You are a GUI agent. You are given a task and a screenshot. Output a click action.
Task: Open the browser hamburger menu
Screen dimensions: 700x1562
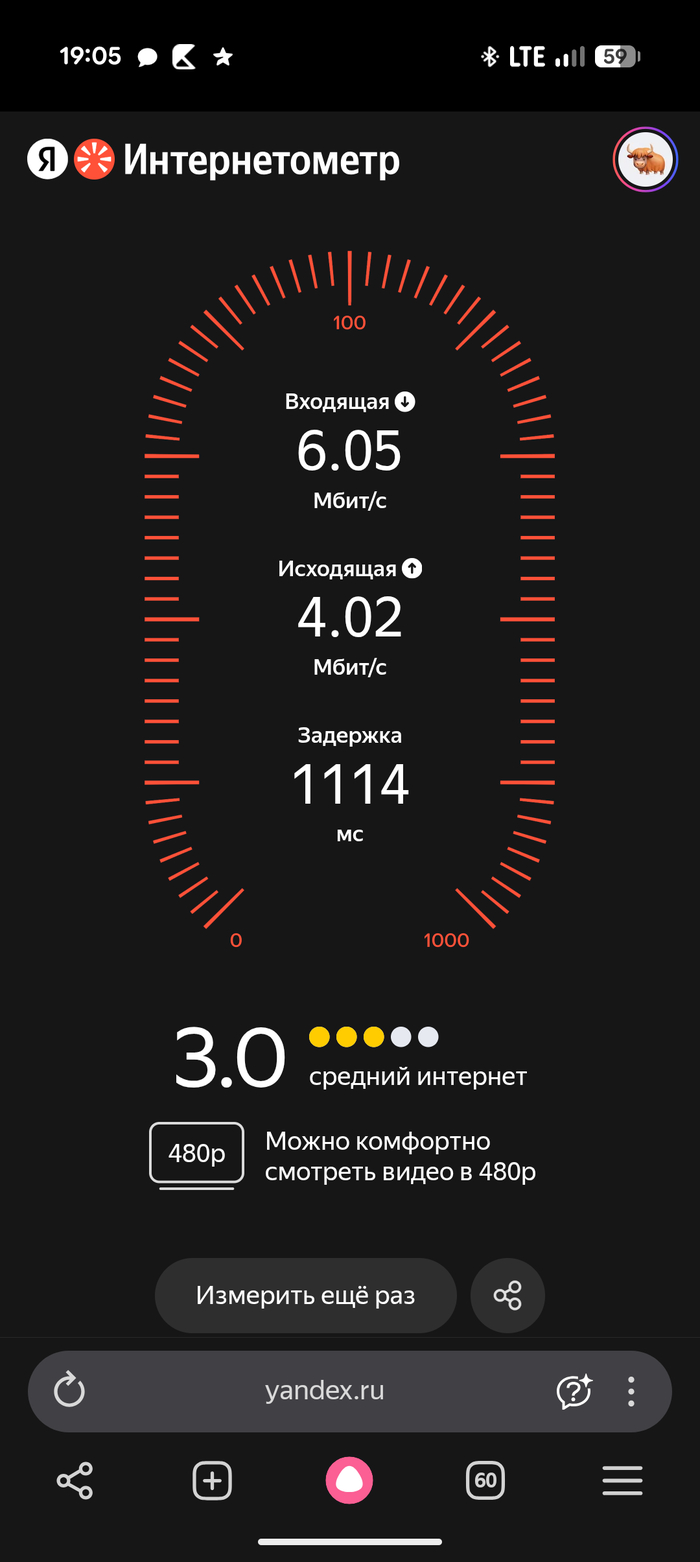622,1480
